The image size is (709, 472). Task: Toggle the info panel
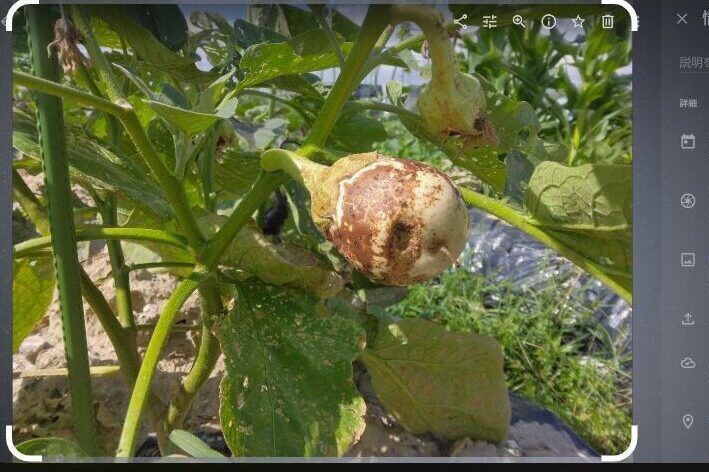(549, 21)
